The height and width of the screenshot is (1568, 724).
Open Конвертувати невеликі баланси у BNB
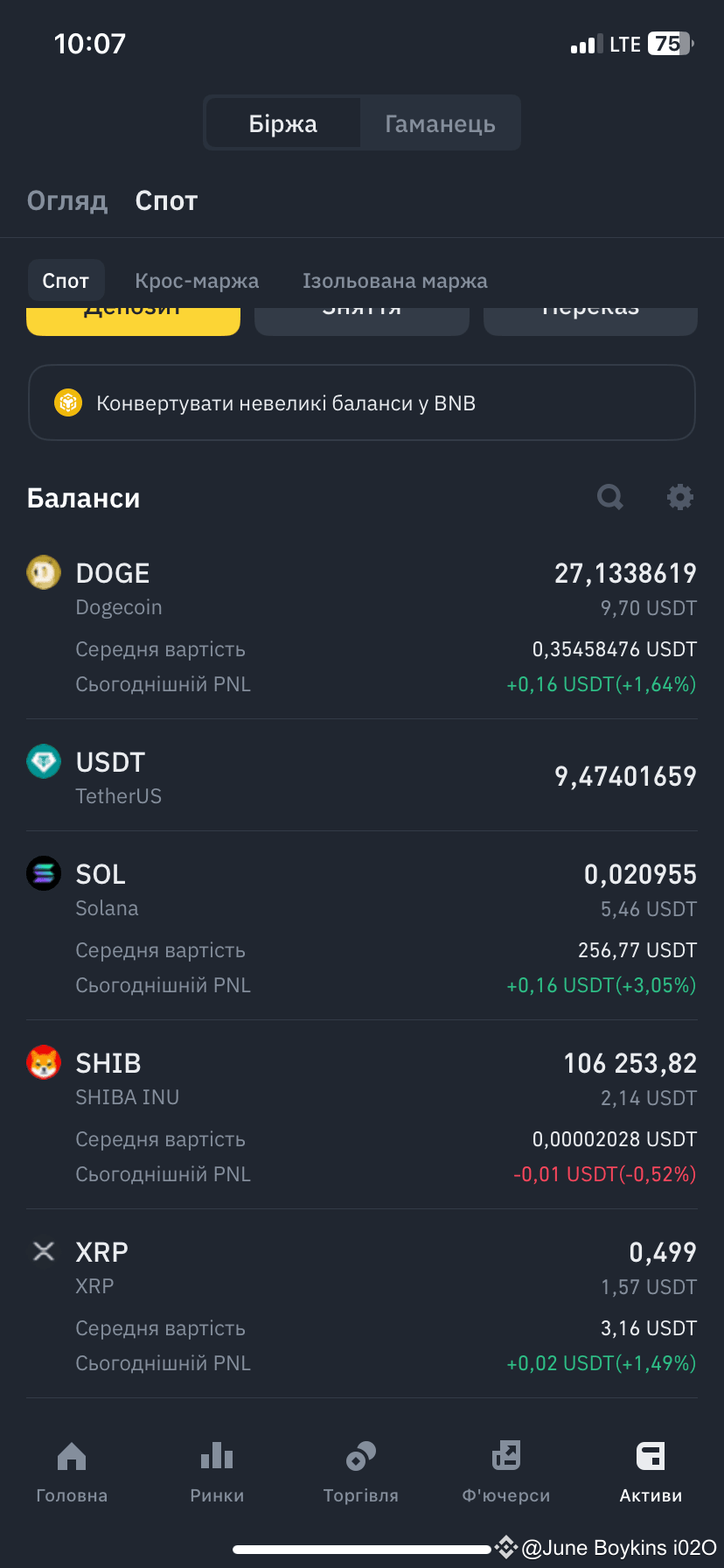[x=361, y=402]
